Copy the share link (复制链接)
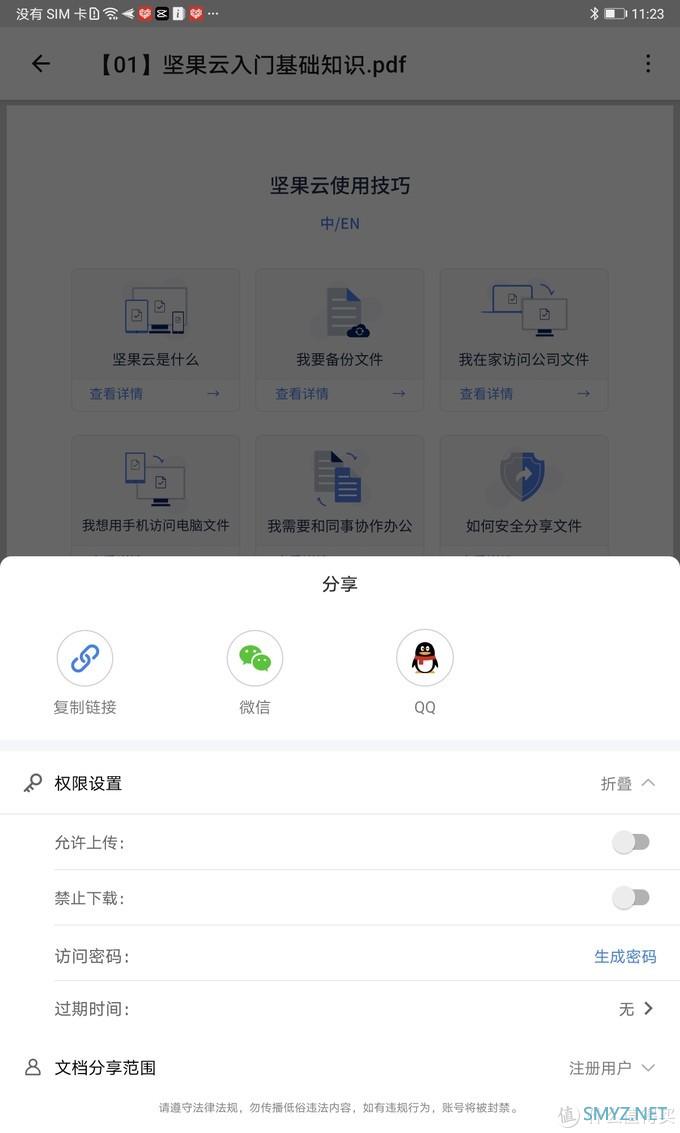The width and height of the screenshot is (680, 1133). pos(85,658)
